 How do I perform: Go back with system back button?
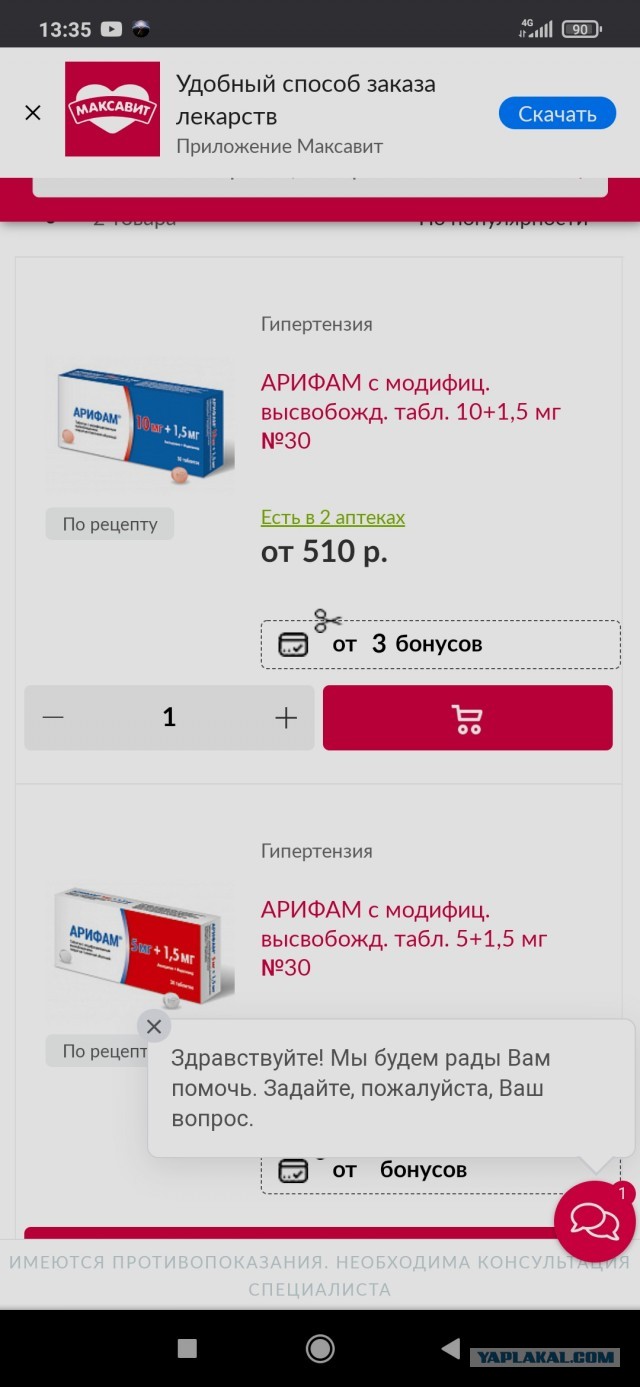(x=451, y=1348)
